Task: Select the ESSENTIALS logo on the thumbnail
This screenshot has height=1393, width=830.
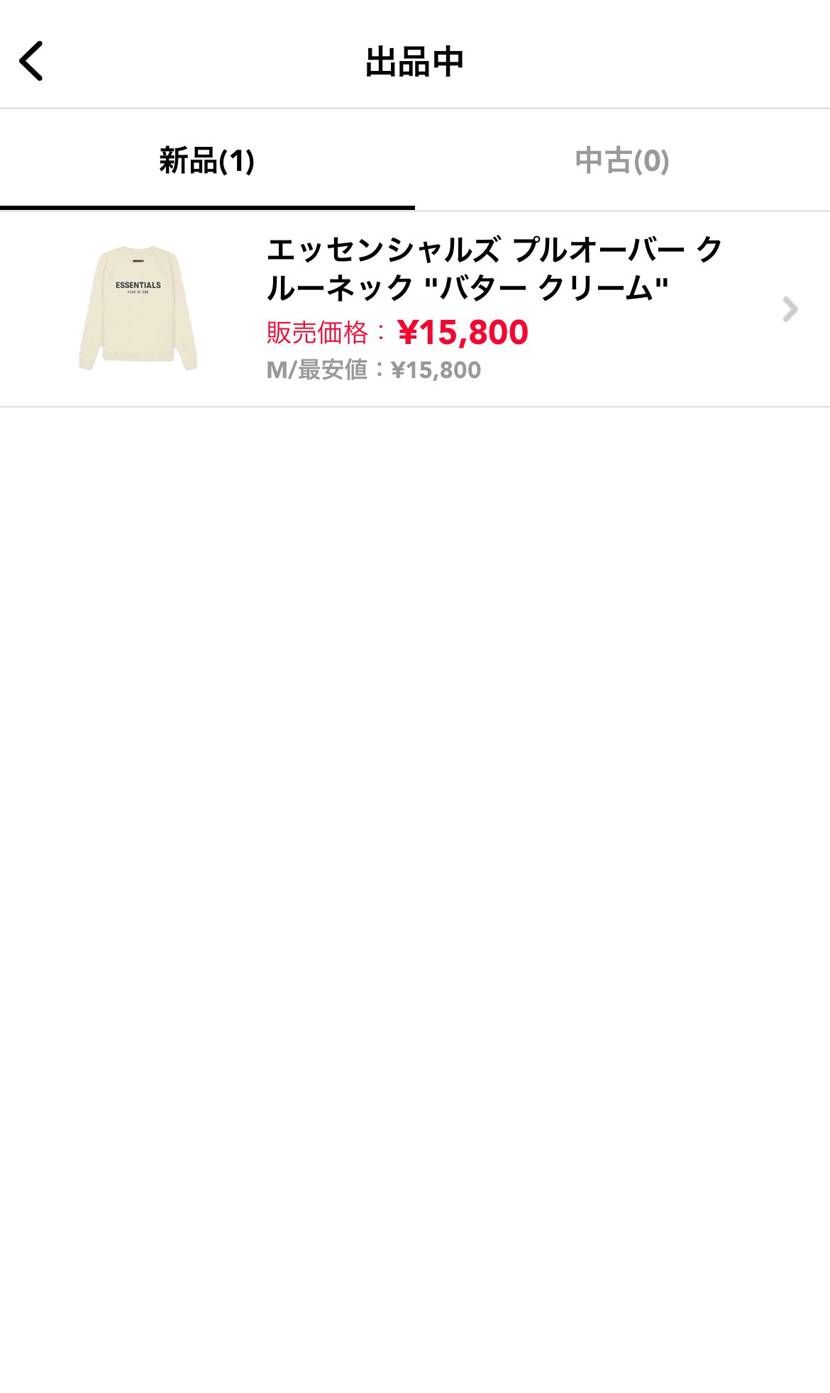Action: (138, 285)
